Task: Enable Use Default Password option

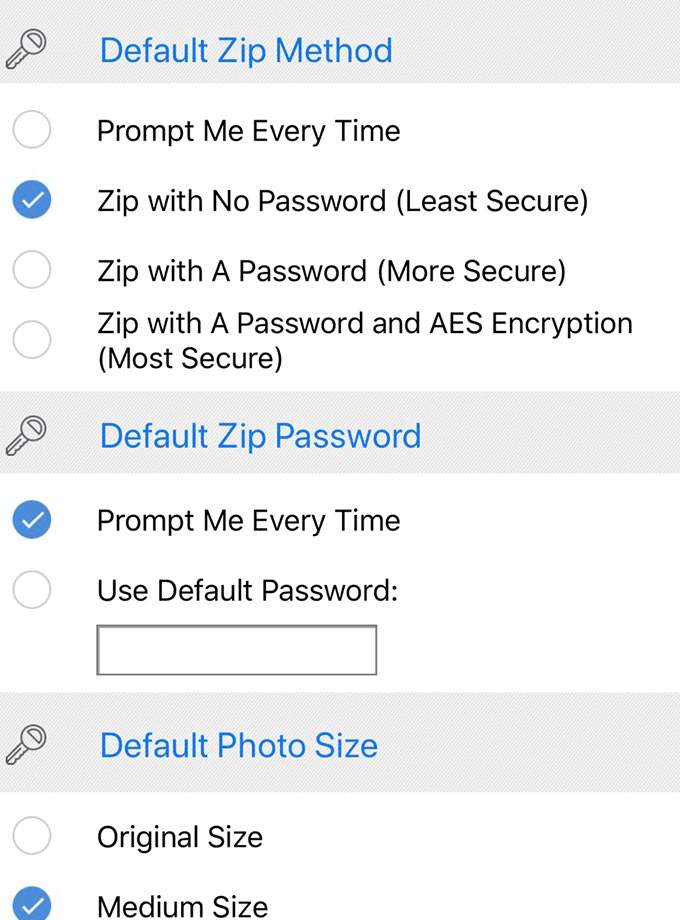Action: 32,591
